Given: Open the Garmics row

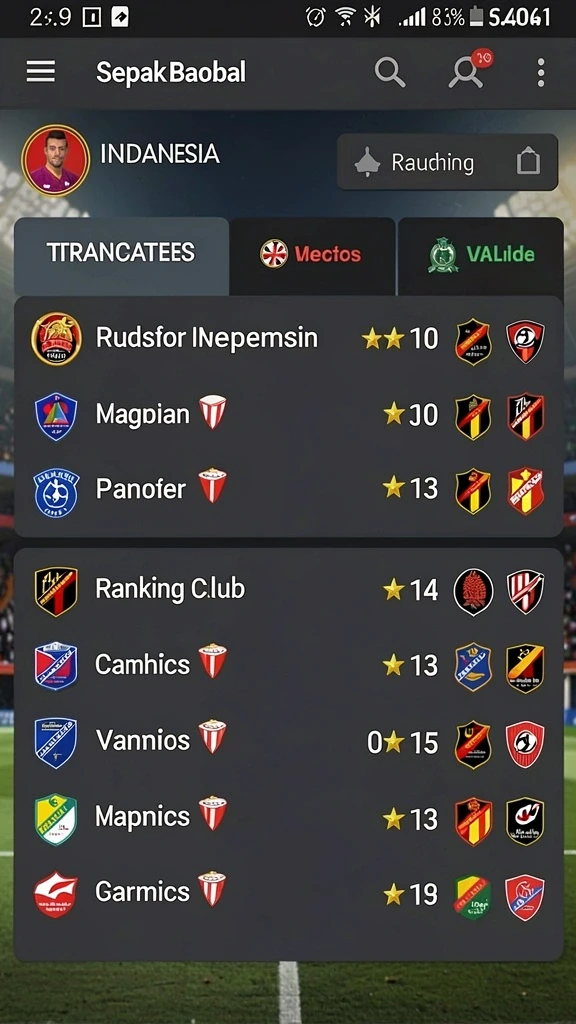Looking at the screenshot, I should (288, 893).
